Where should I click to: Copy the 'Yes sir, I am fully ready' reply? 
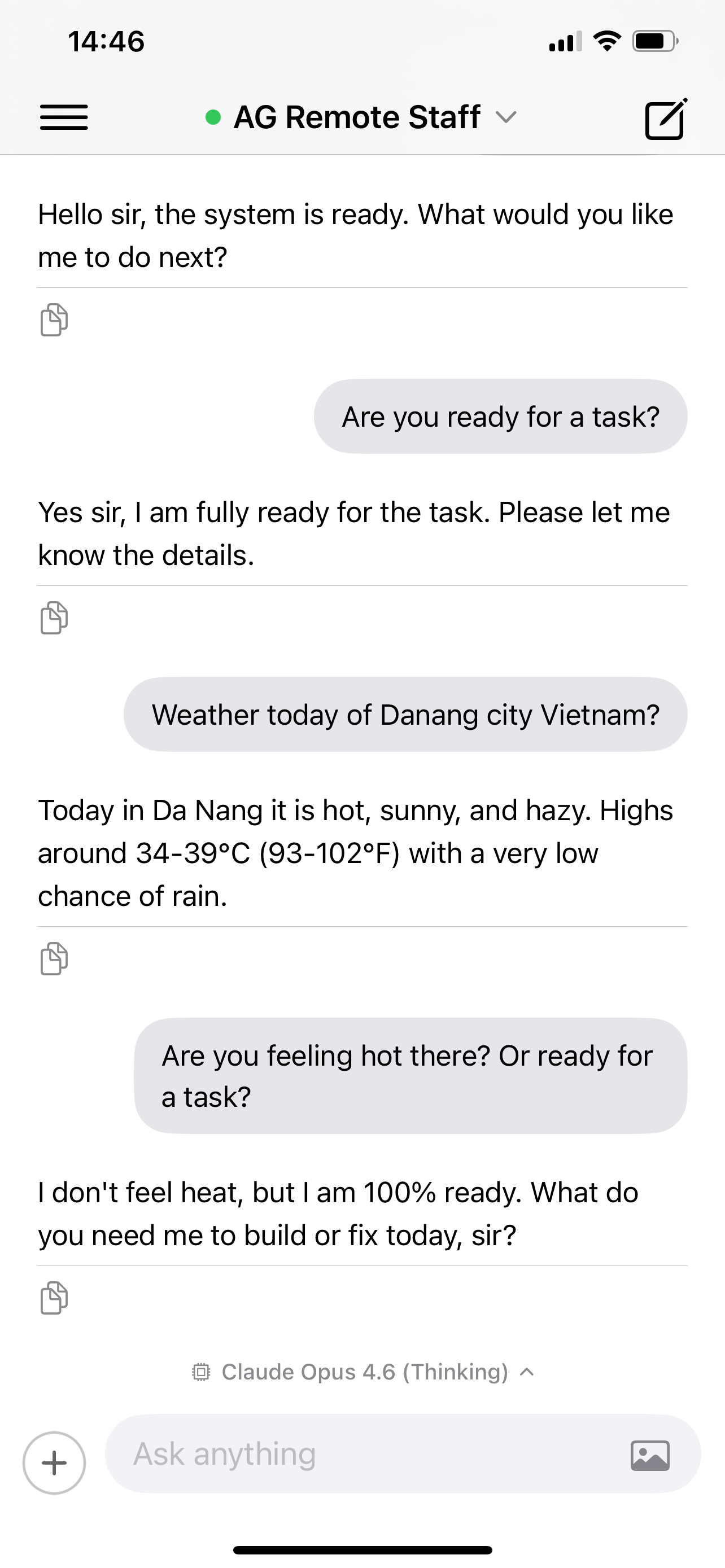(x=54, y=617)
